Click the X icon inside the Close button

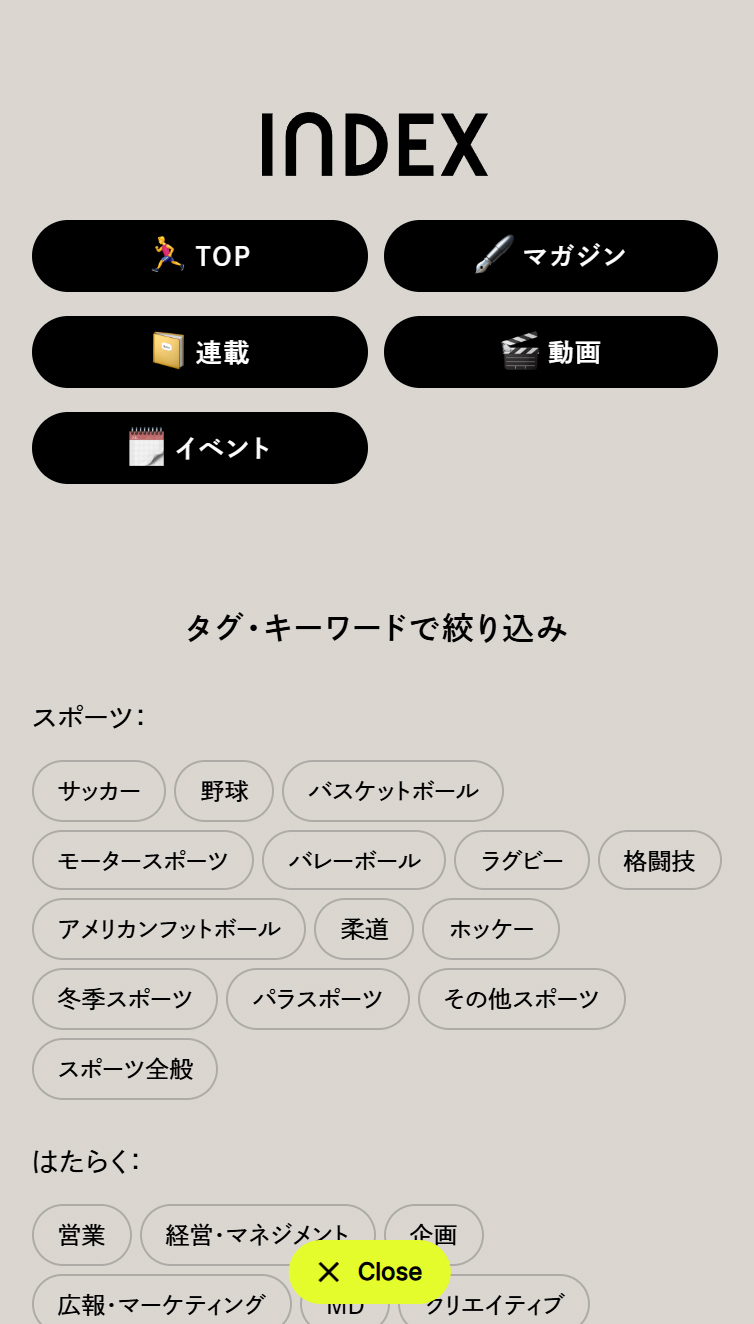329,1271
